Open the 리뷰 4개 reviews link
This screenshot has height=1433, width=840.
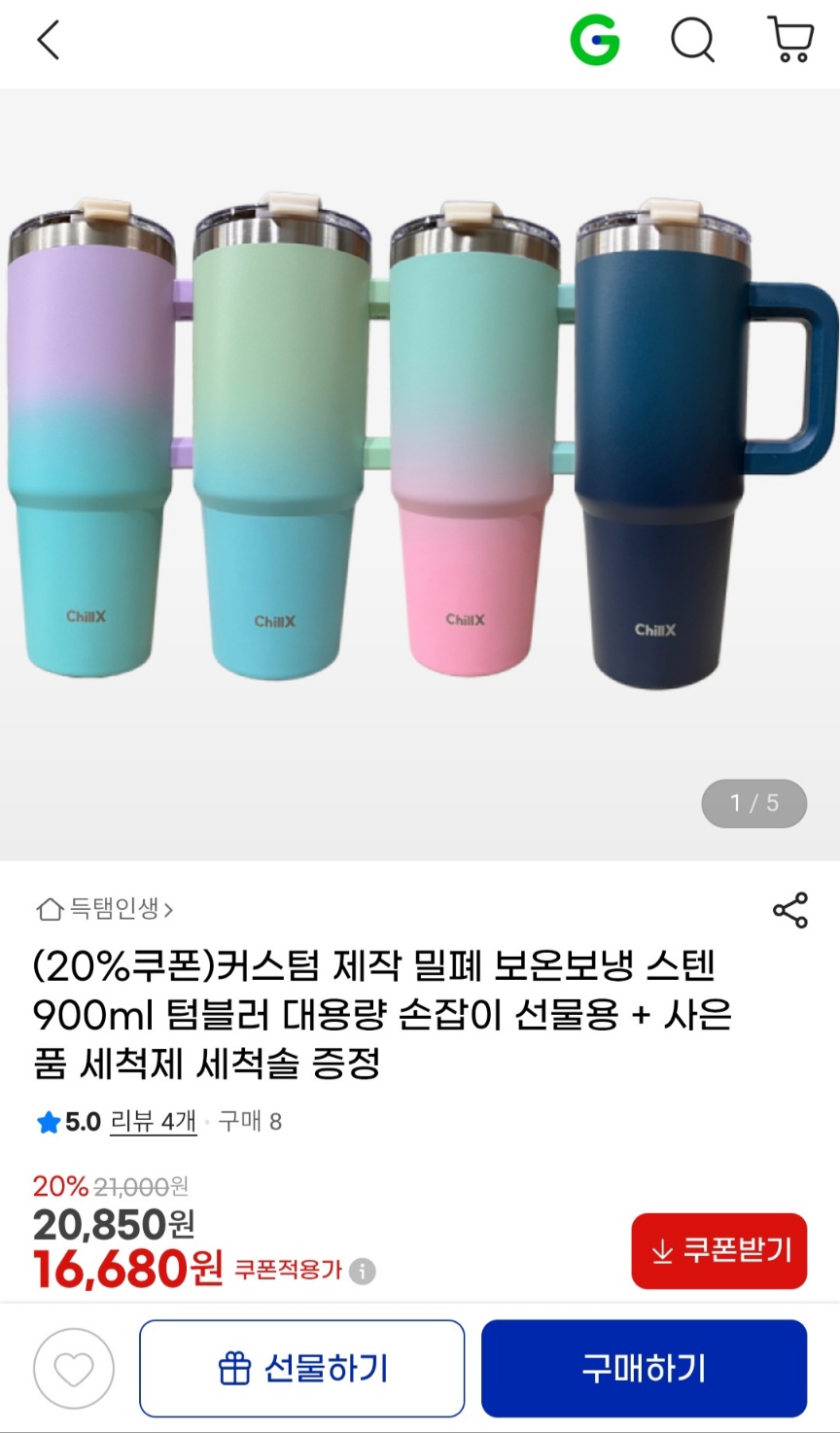pyautogui.click(x=153, y=1122)
